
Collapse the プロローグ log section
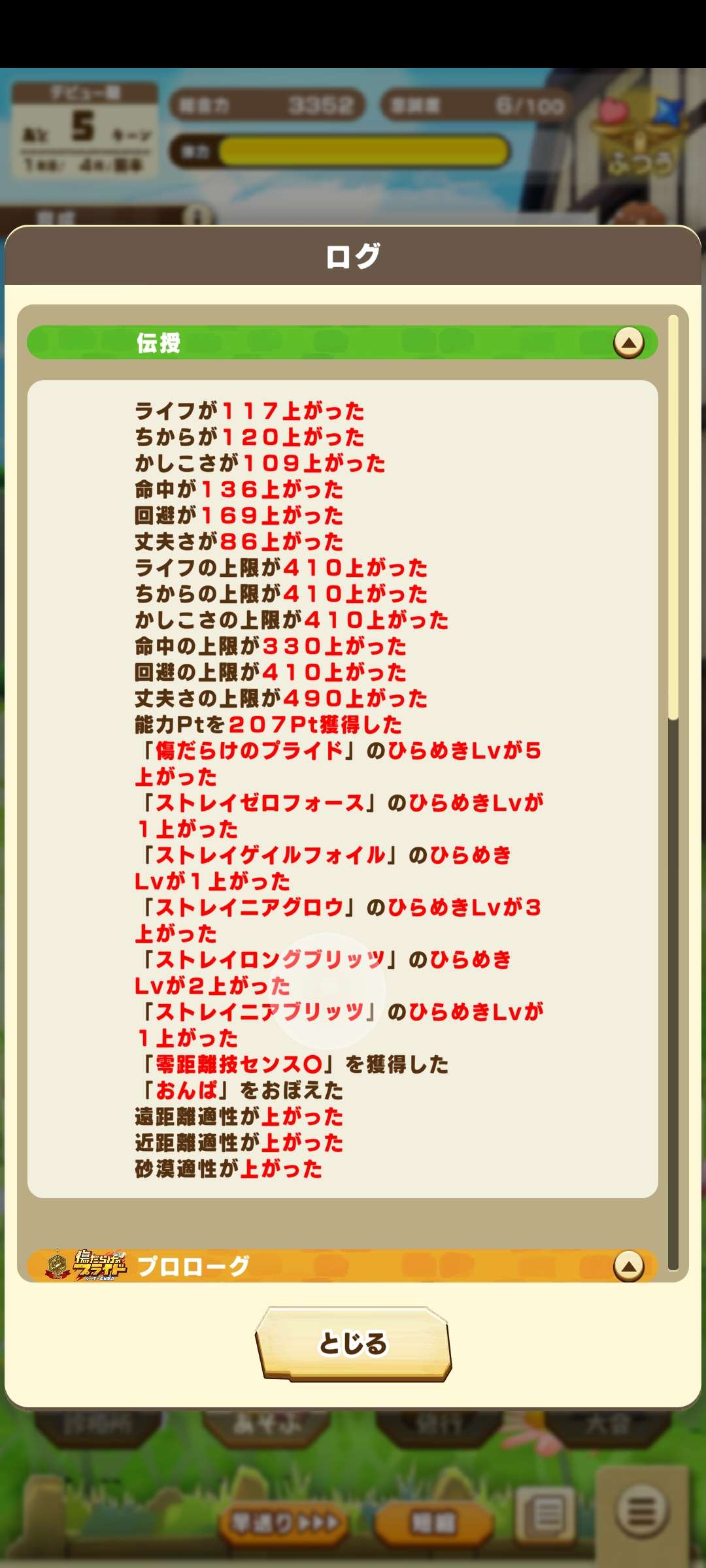tap(628, 1267)
